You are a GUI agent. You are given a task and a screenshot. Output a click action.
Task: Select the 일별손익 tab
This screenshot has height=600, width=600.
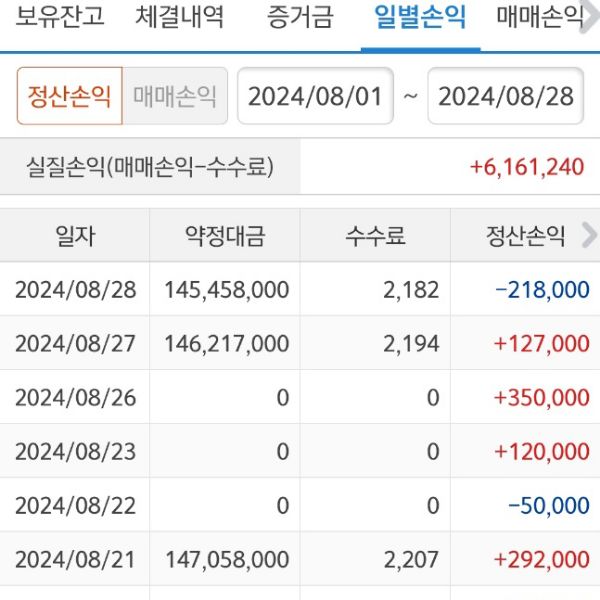coord(419,18)
